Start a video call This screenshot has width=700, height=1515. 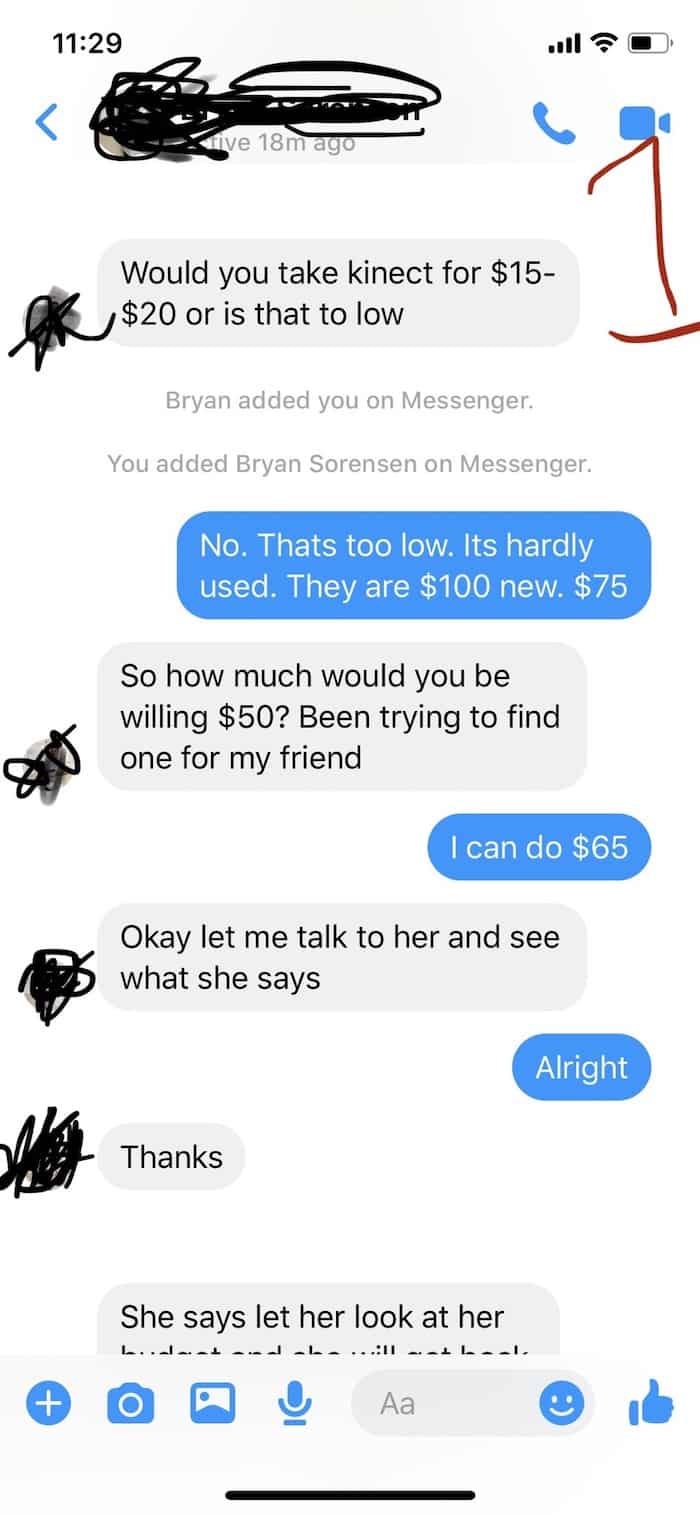coord(644,122)
